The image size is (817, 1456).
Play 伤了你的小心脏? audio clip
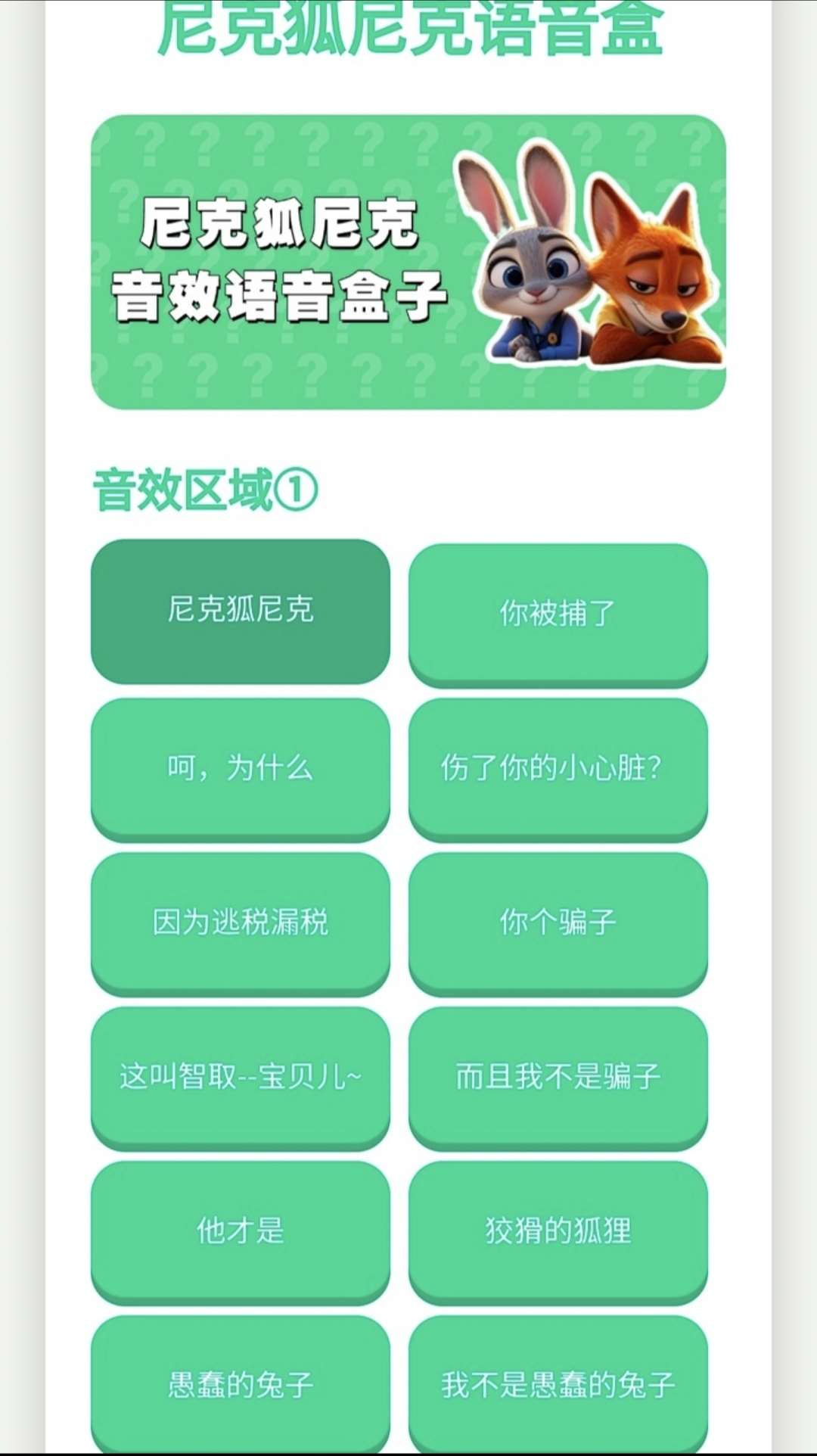coord(558,768)
